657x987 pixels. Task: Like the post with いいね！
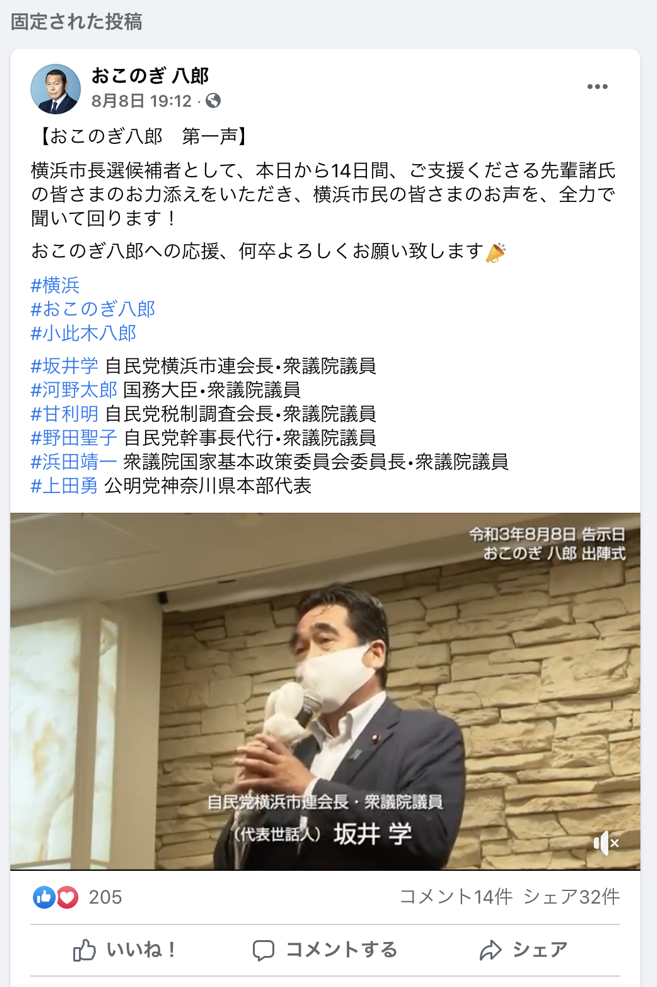coord(125,950)
